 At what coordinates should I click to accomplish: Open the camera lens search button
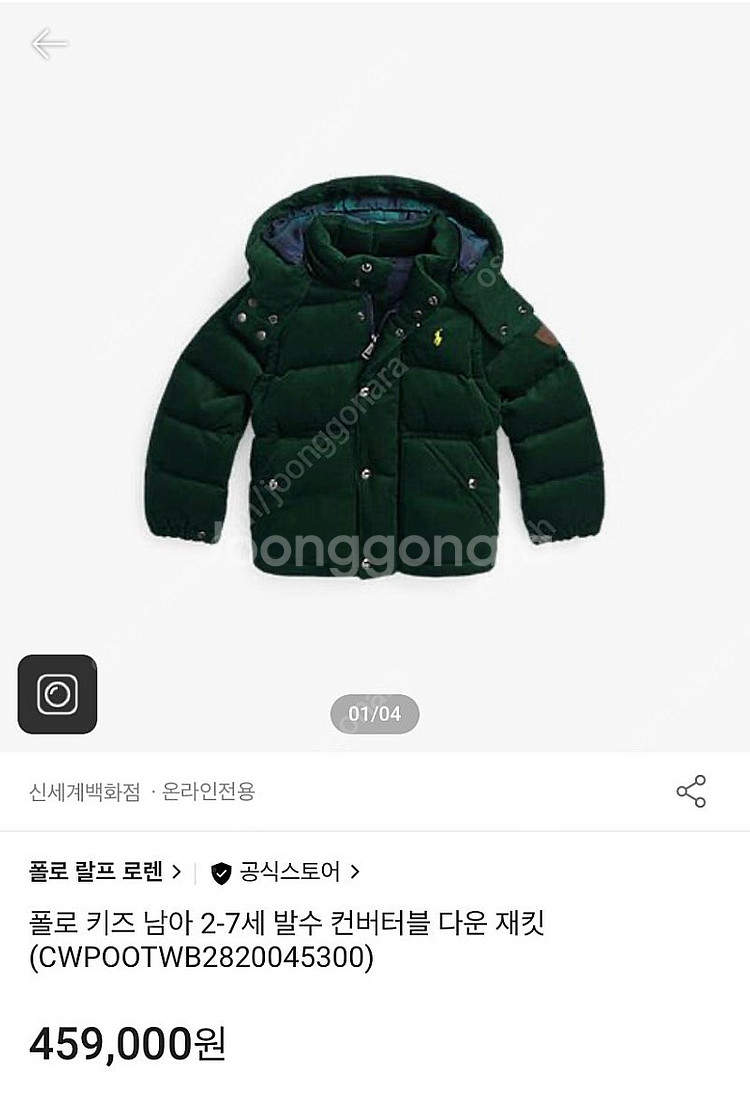57,694
